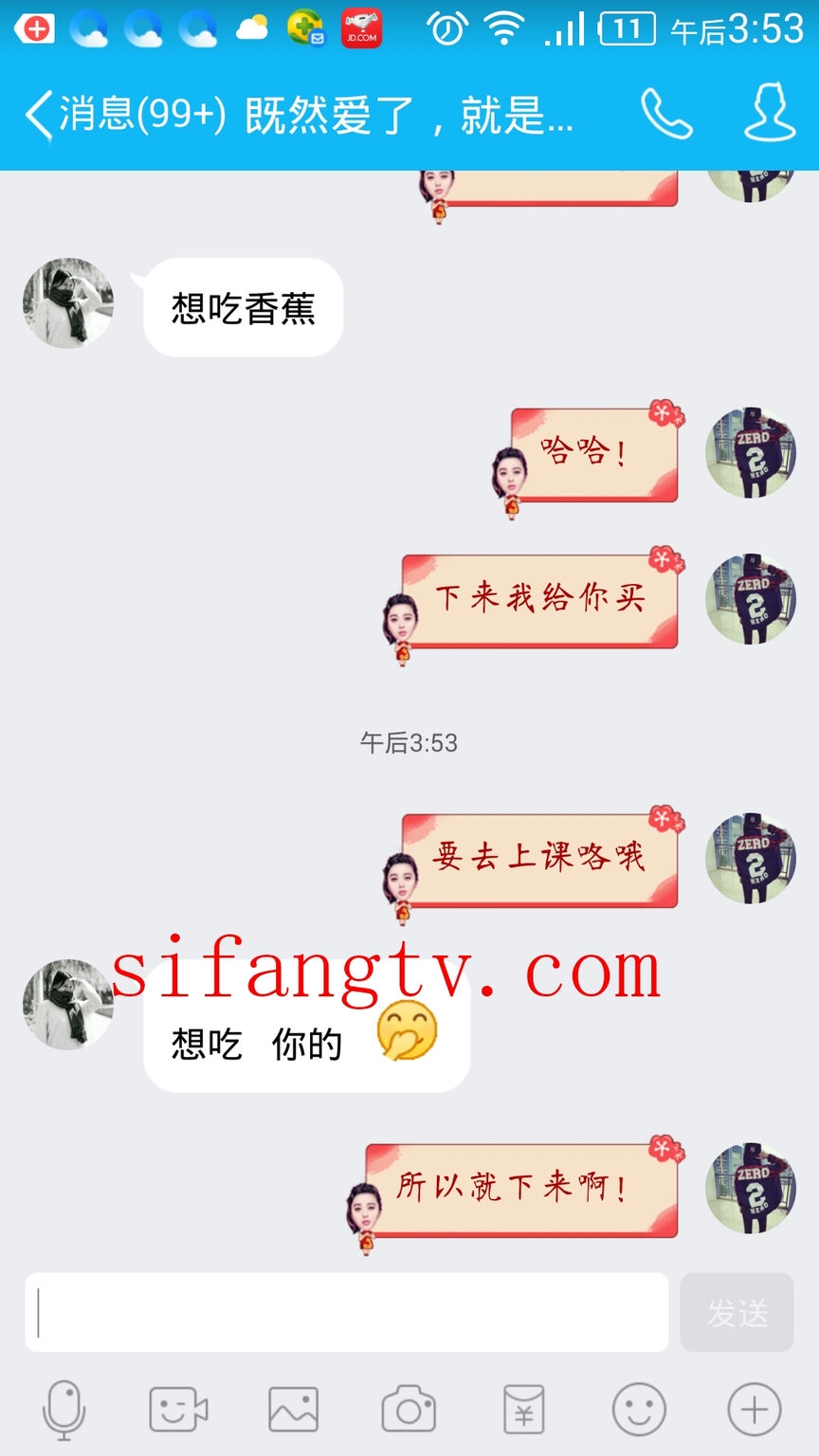Send a red packet with the ¥ icon
Image resolution: width=819 pixels, height=1456 pixels.
[x=523, y=1410]
